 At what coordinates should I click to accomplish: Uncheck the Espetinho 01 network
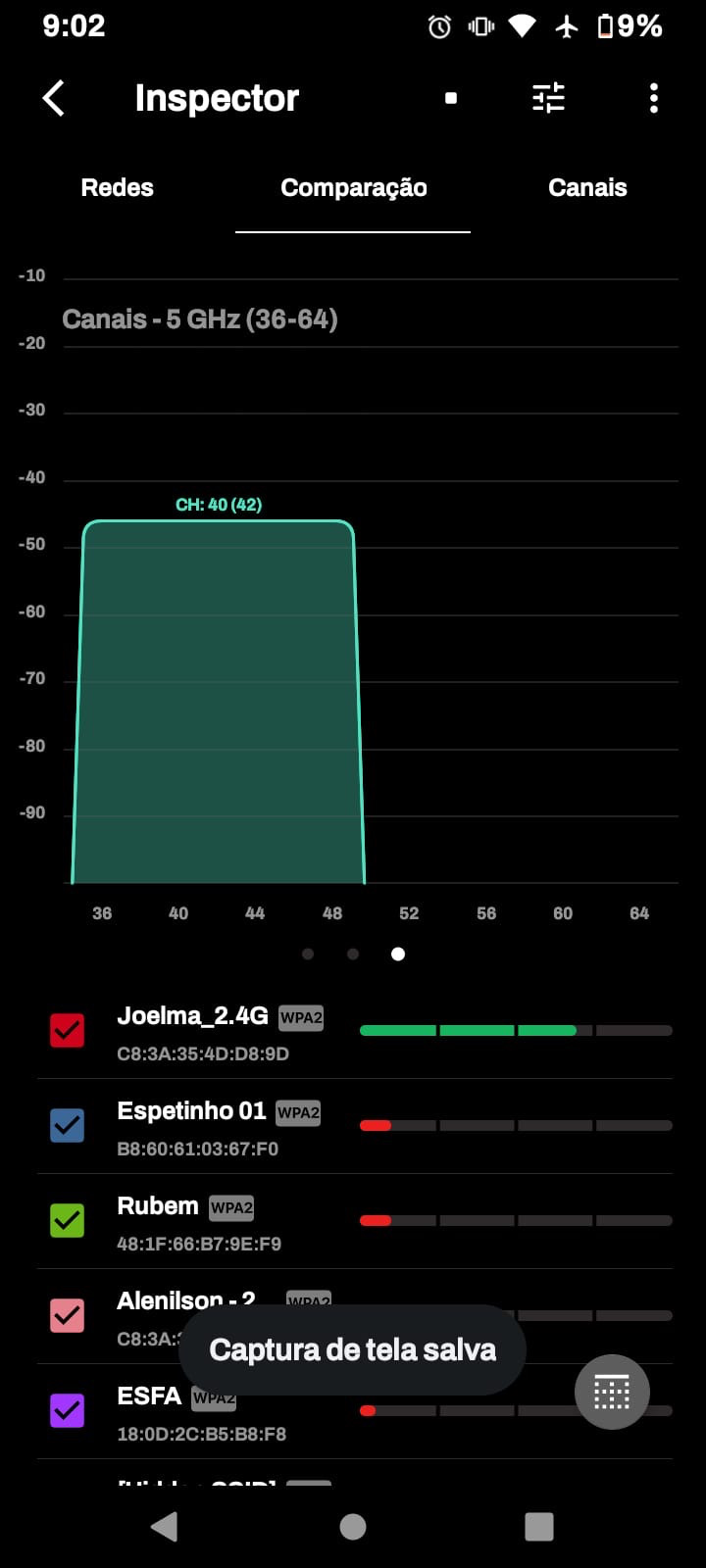68,1125
